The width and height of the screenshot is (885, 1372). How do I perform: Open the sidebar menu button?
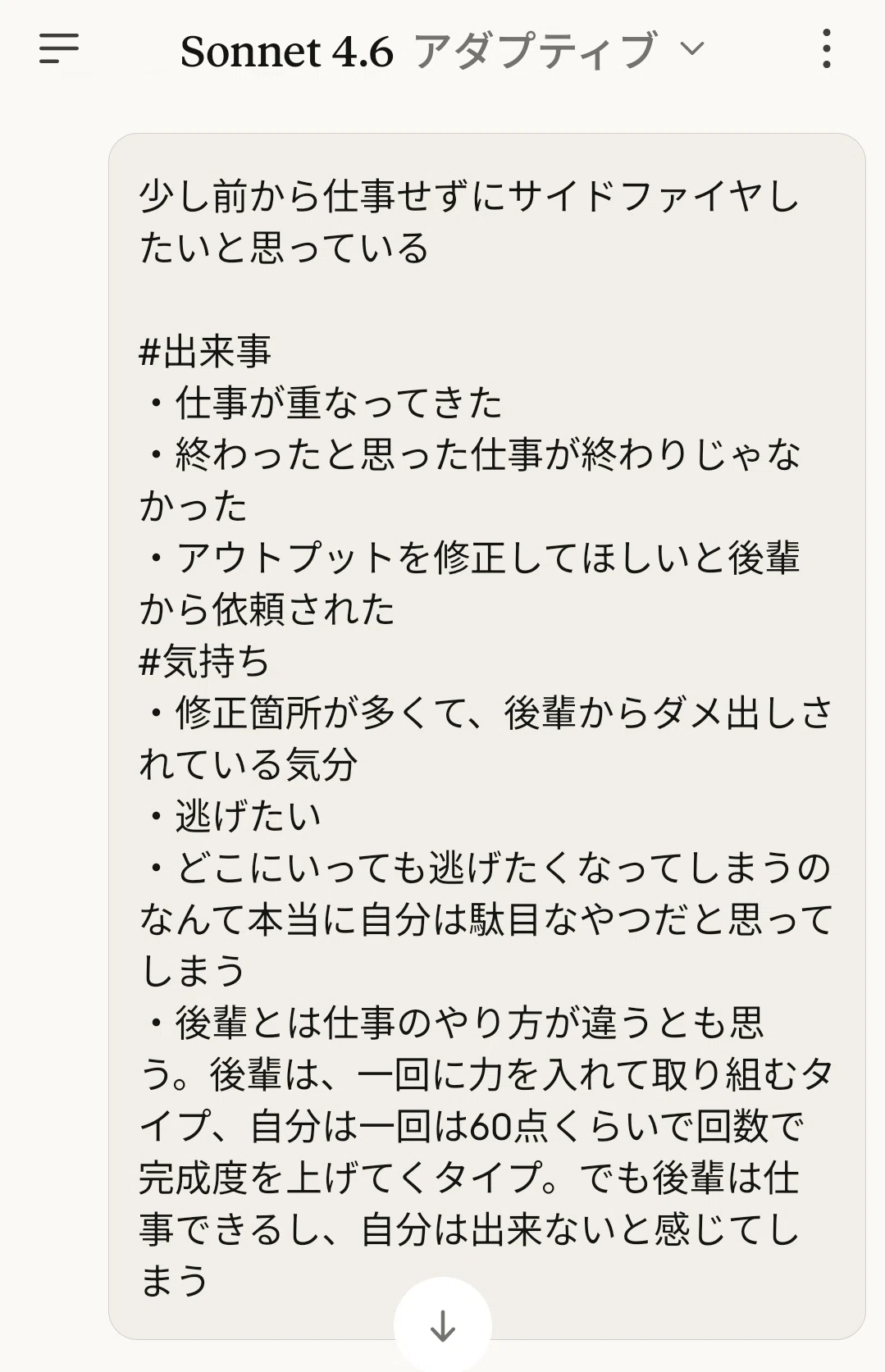point(59,49)
